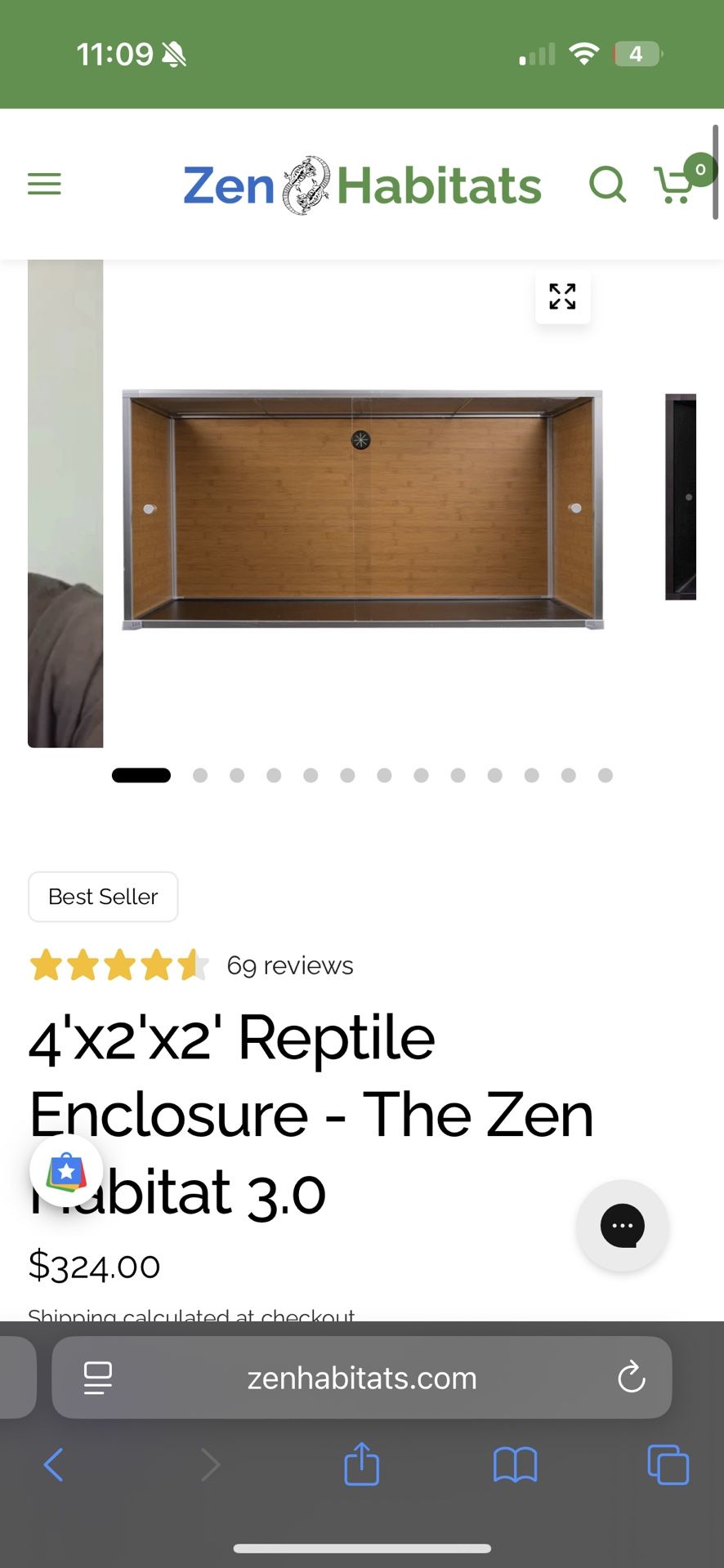The width and height of the screenshot is (724, 1568).
Task: Open the shopping bag rewards widget
Action: (66, 1171)
